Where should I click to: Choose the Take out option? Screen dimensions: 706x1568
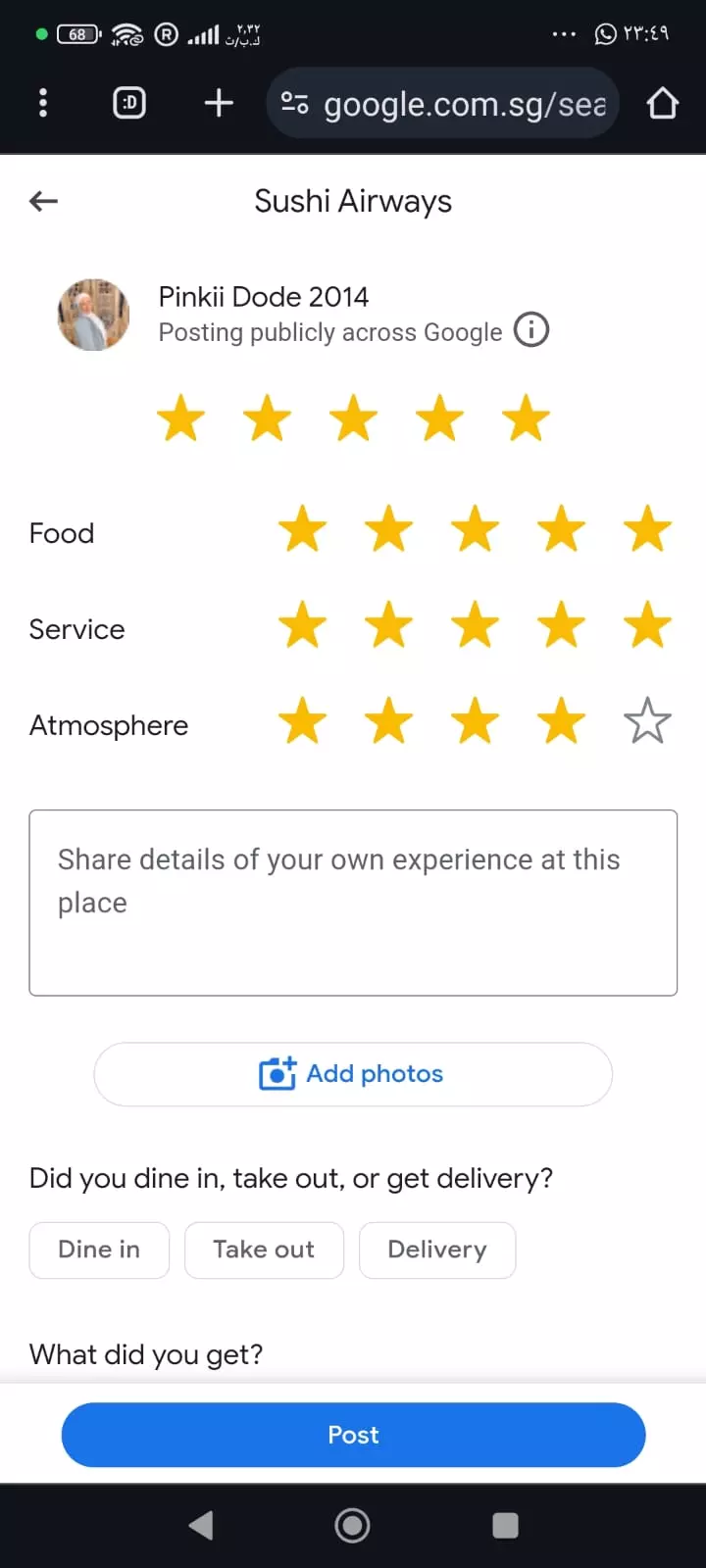coord(264,1249)
